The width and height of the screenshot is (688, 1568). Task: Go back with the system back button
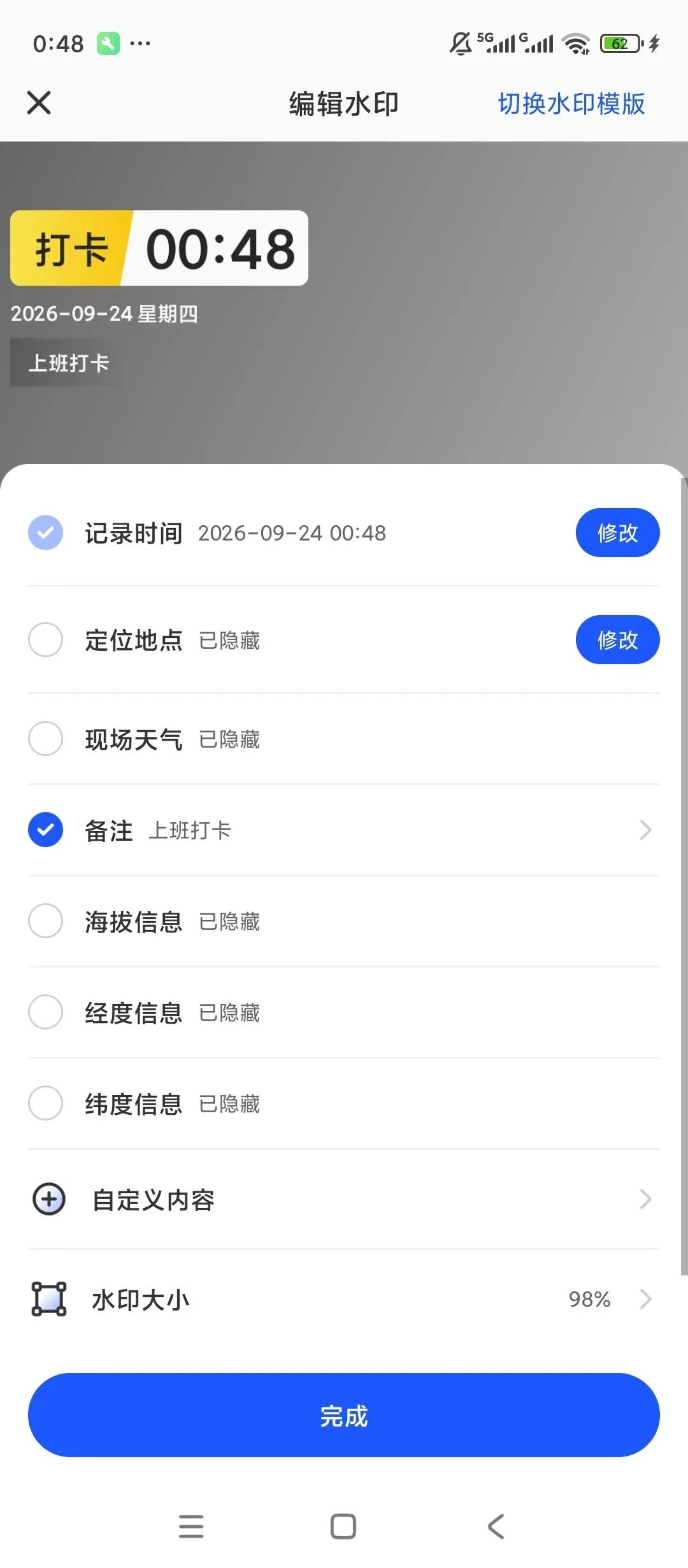click(496, 1527)
